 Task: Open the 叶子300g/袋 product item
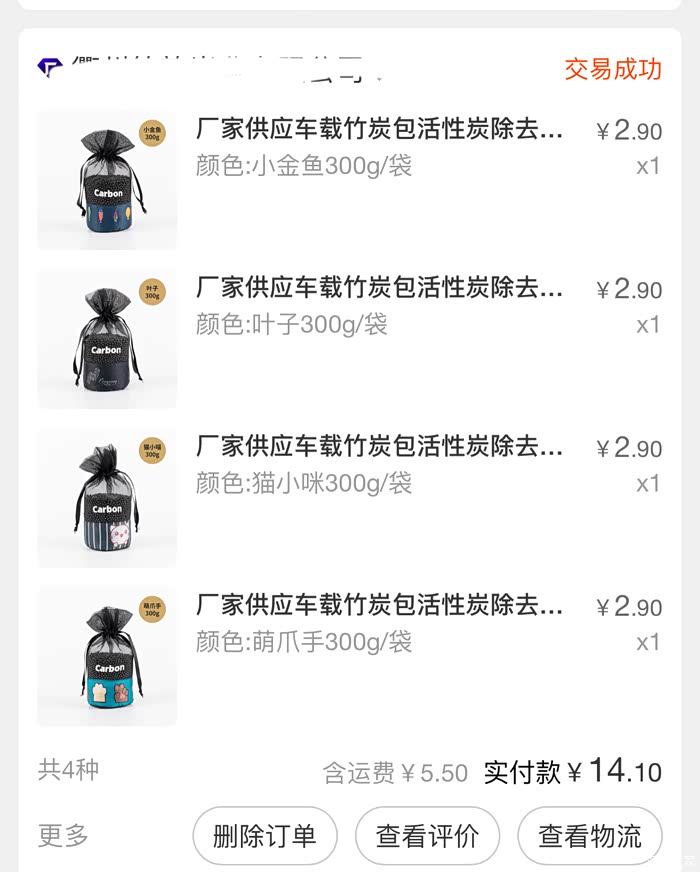(x=379, y=307)
